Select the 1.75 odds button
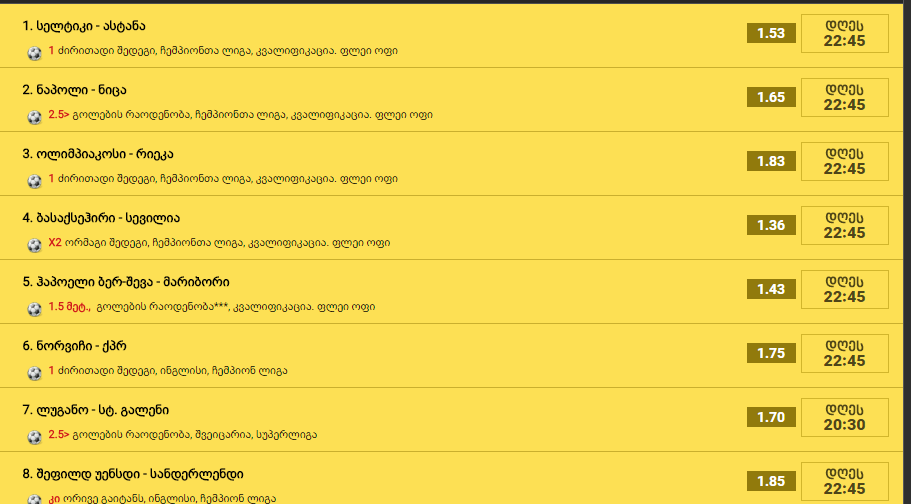This screenshot has width=911, height=504. pos(771,353)
